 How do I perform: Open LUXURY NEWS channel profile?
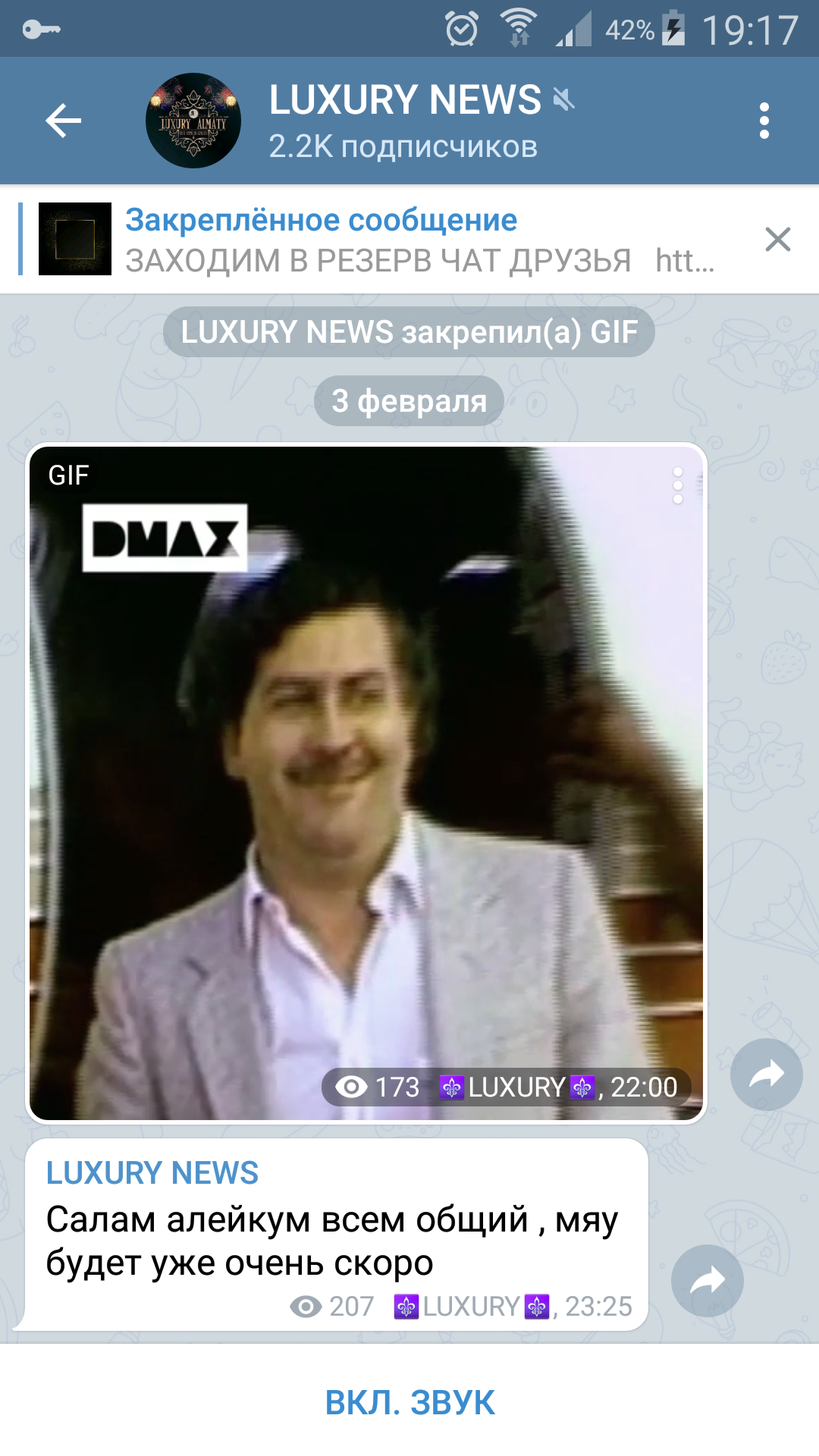(405, 121)
